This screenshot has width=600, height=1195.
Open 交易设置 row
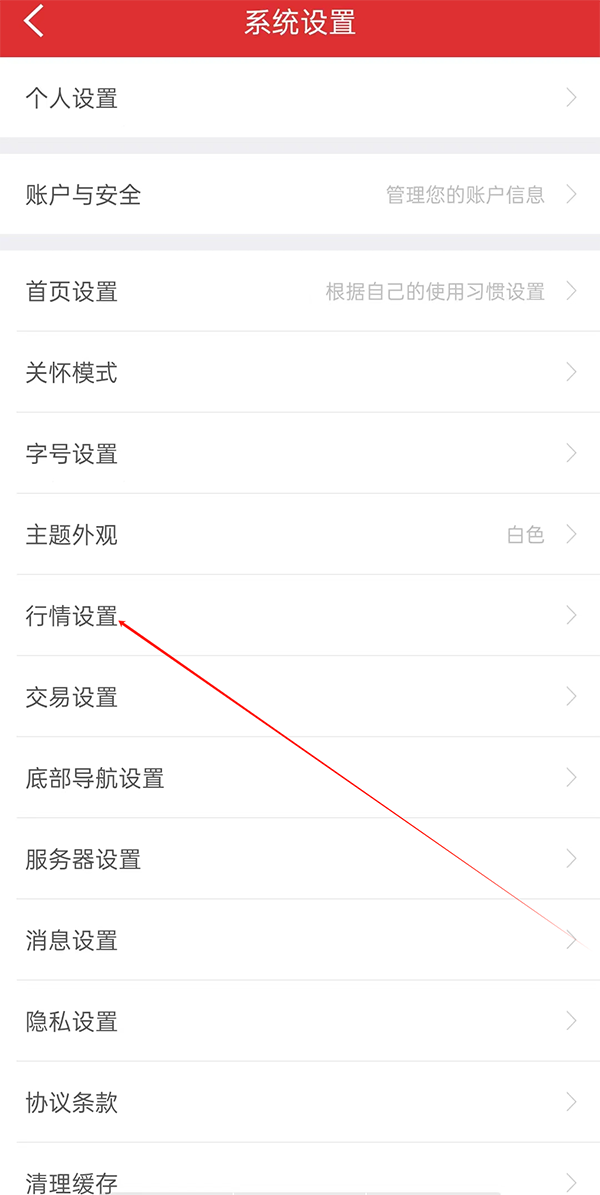tap(300, 697)
